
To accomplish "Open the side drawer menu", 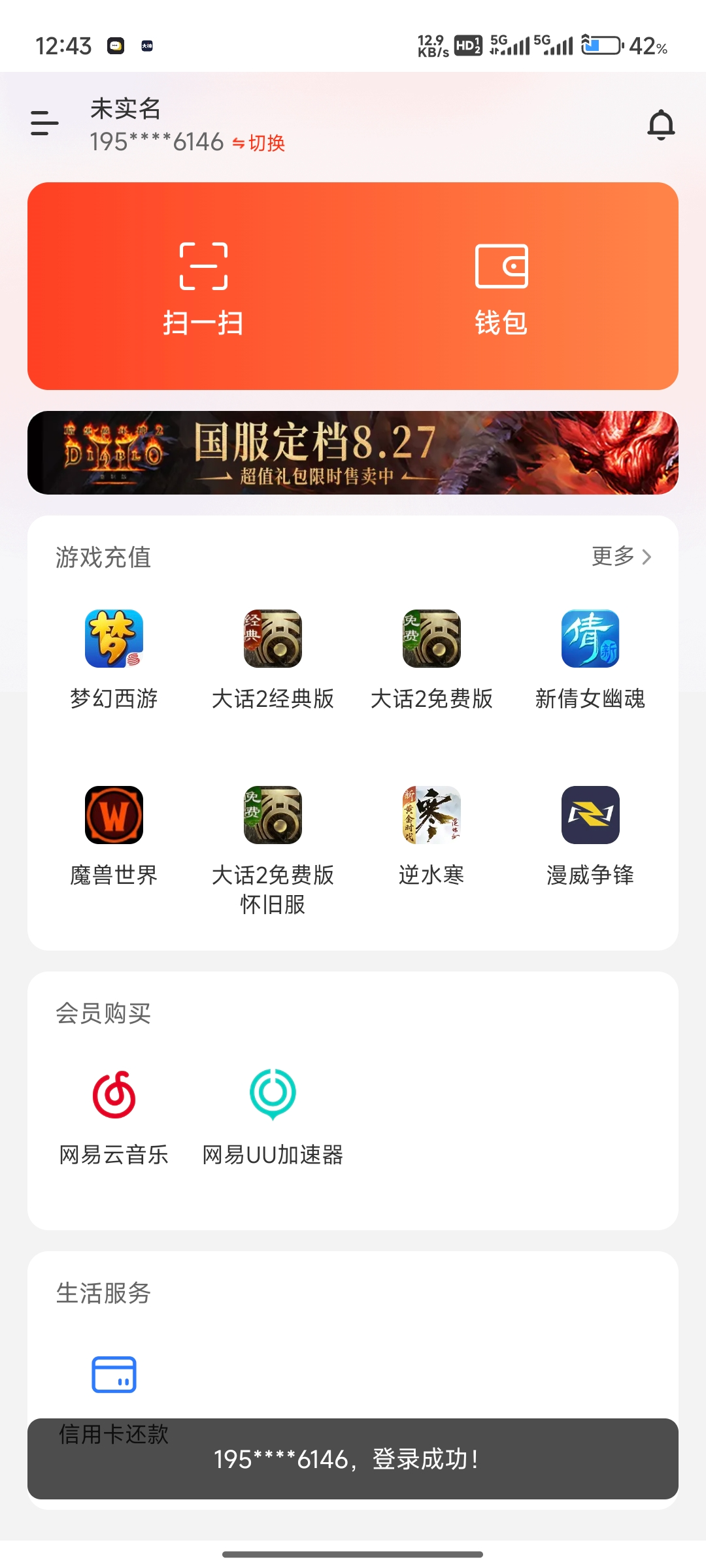I will pyautogui.click(x=44, y=123).
